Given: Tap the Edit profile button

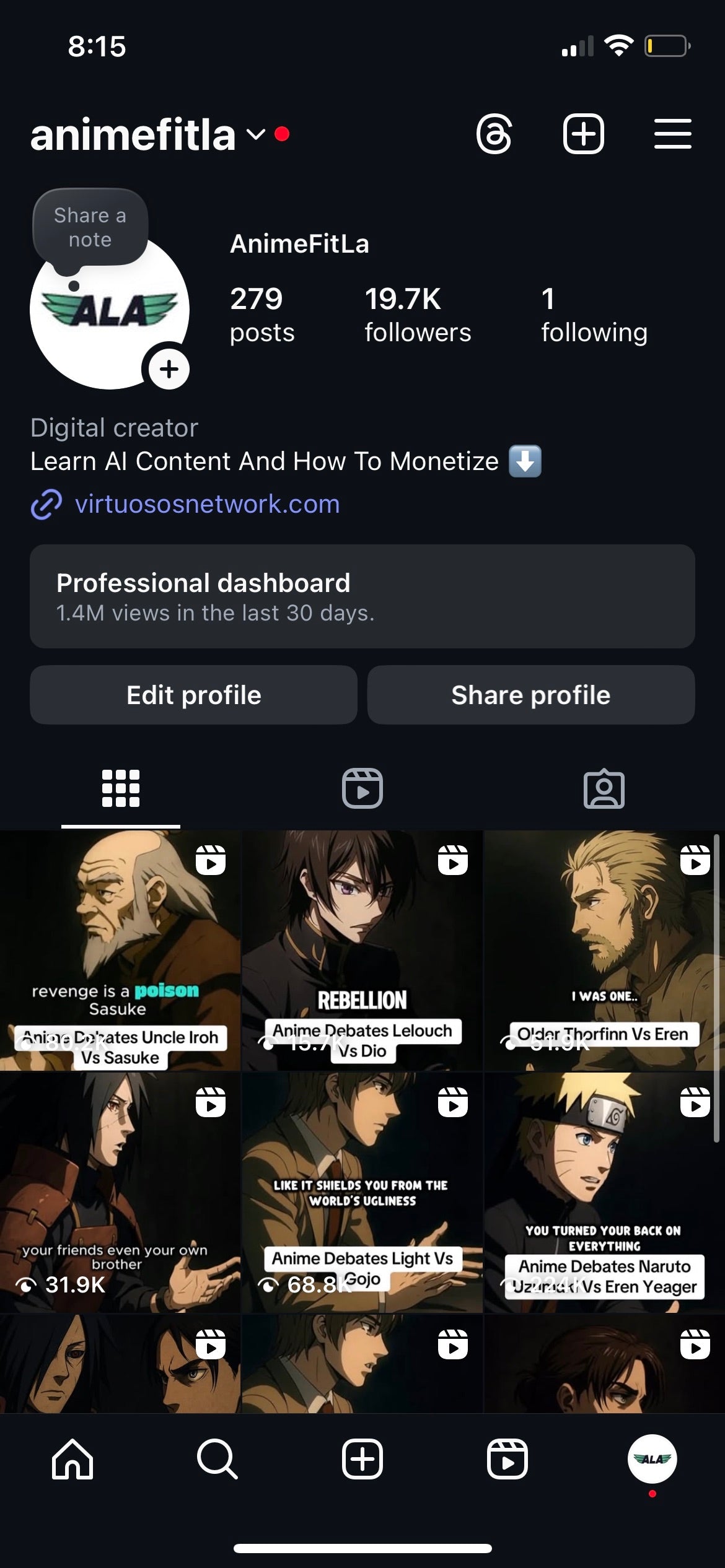Looking at the screenshot, I should point(193,695).
